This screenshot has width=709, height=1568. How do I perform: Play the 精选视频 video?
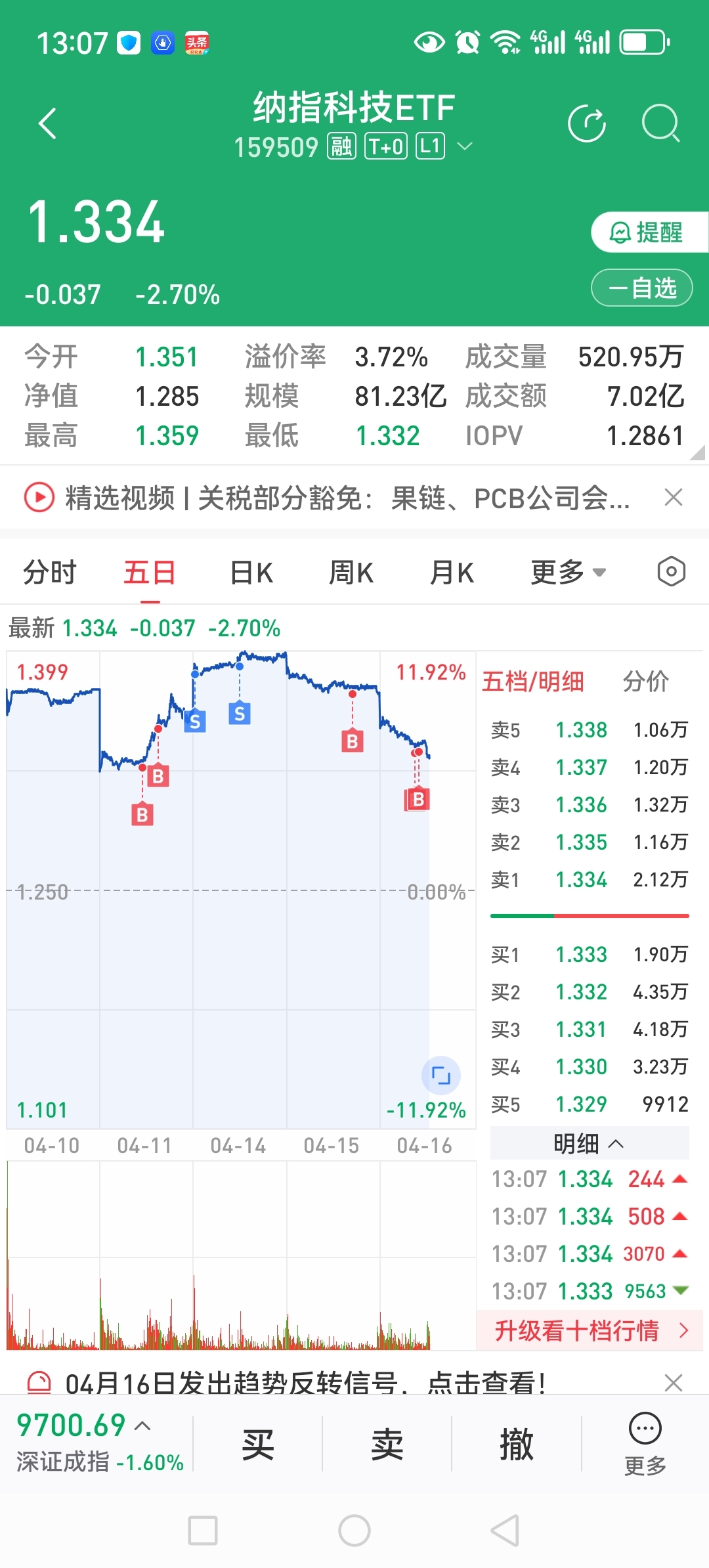(39, 497)
